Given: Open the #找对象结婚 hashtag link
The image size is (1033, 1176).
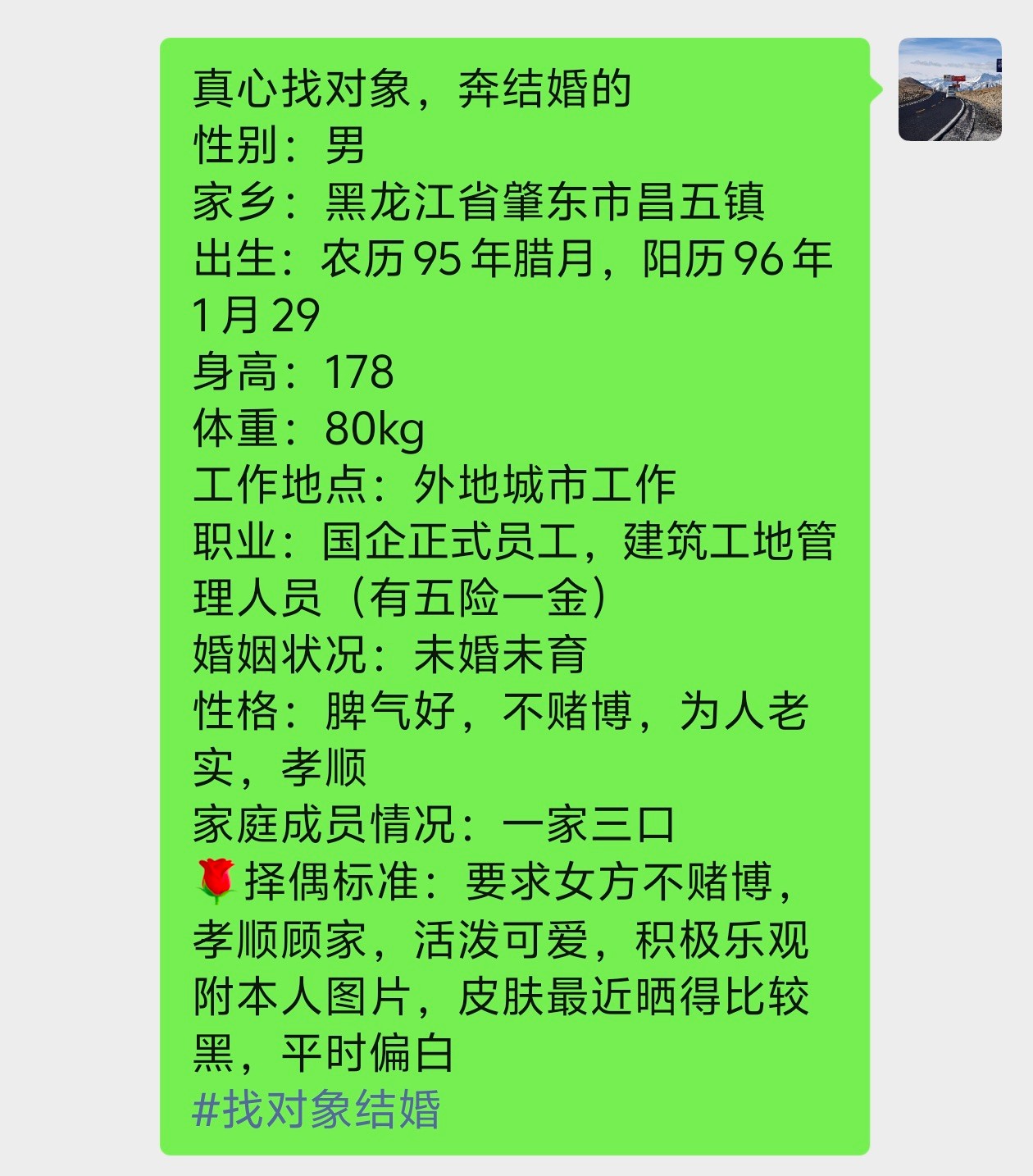Looking at the screenshot, I should pos(316,1110).
